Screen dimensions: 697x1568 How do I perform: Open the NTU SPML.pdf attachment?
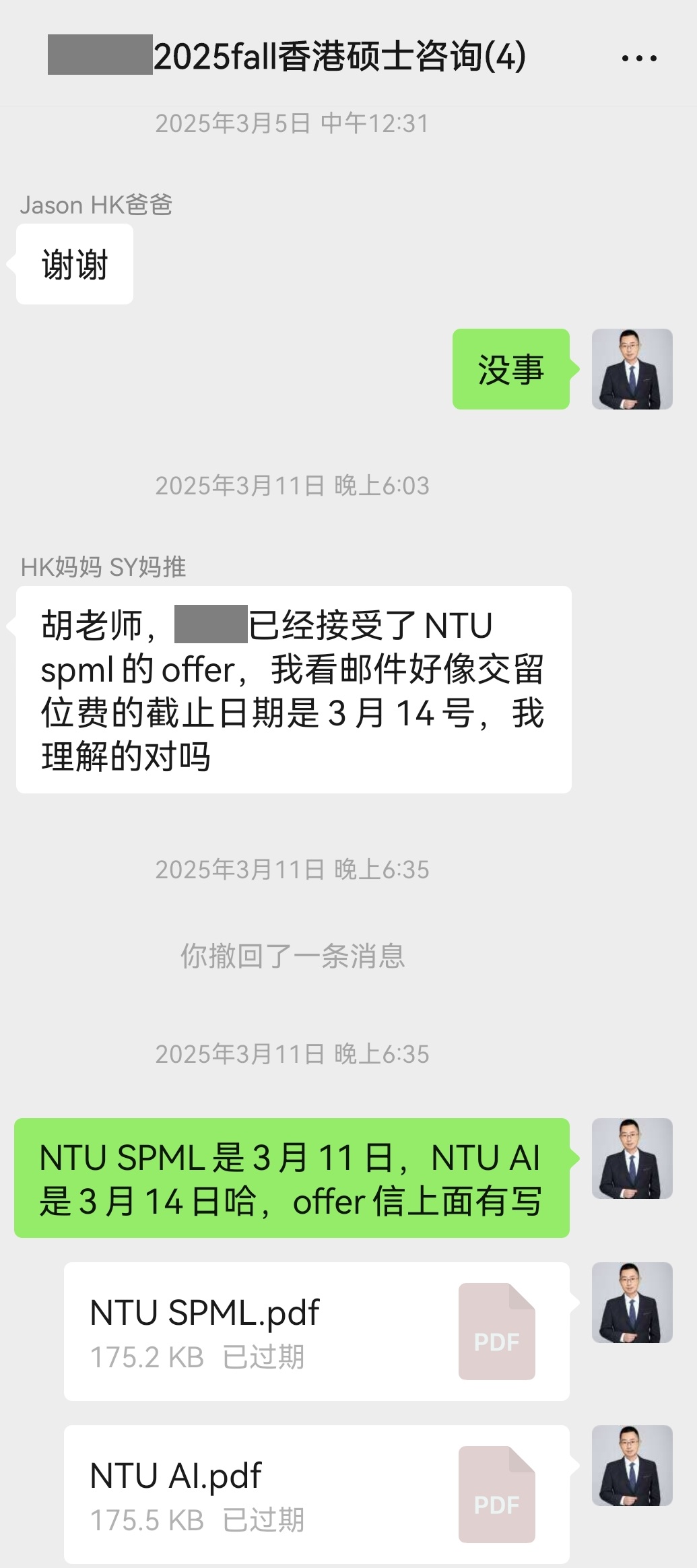click(x=317, y=1332)
